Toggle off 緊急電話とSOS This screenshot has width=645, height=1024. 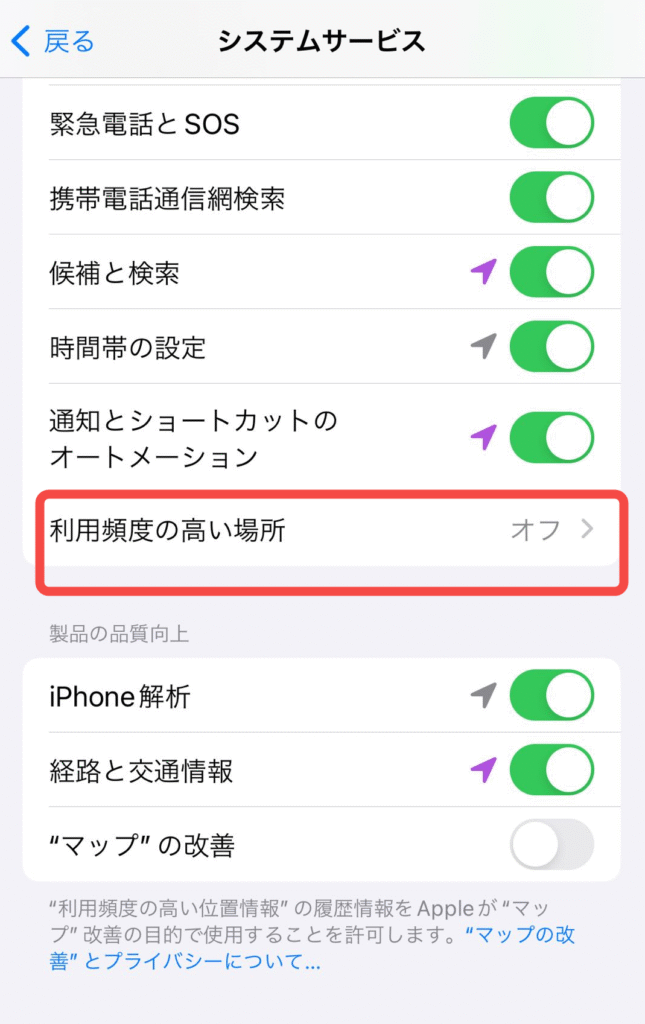[551, 123]
